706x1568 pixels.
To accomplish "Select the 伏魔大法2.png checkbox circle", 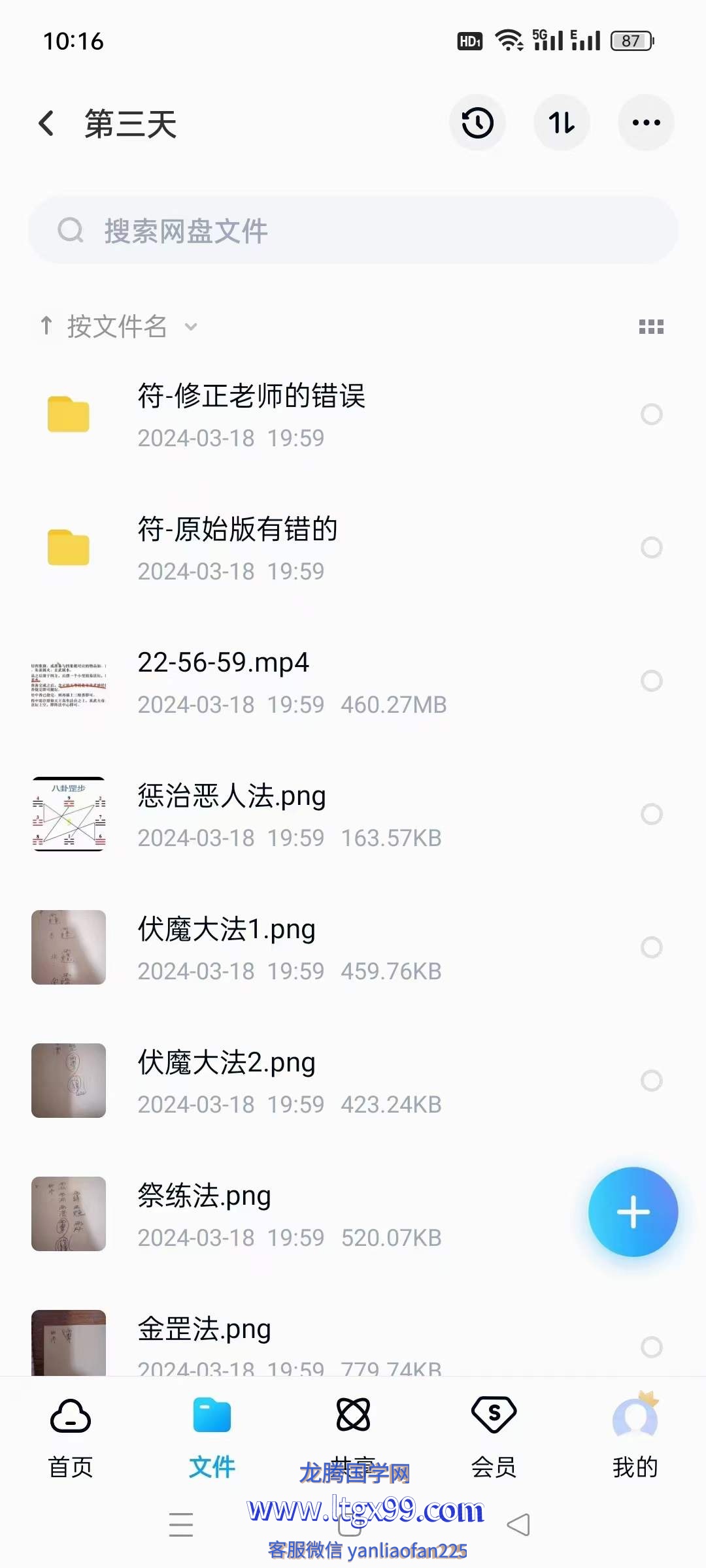I will coord(652,1081).
